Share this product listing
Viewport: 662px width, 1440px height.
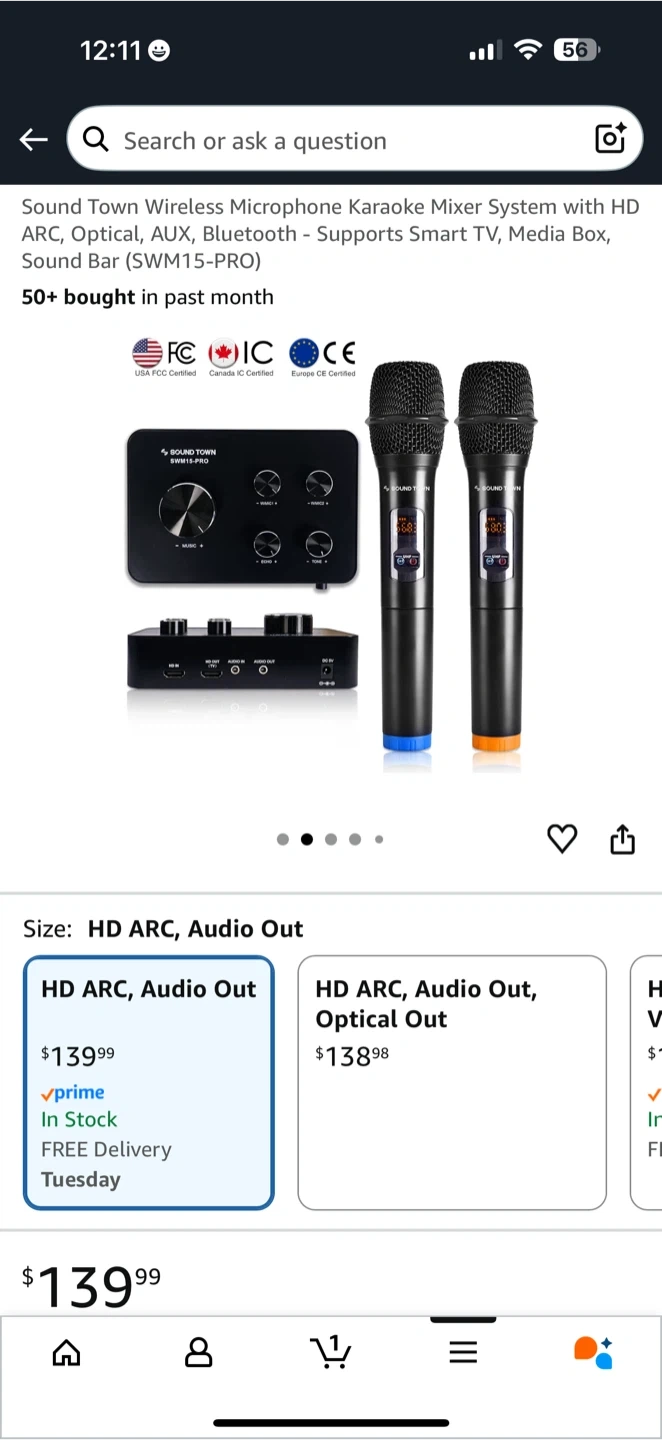coord(622,839)
